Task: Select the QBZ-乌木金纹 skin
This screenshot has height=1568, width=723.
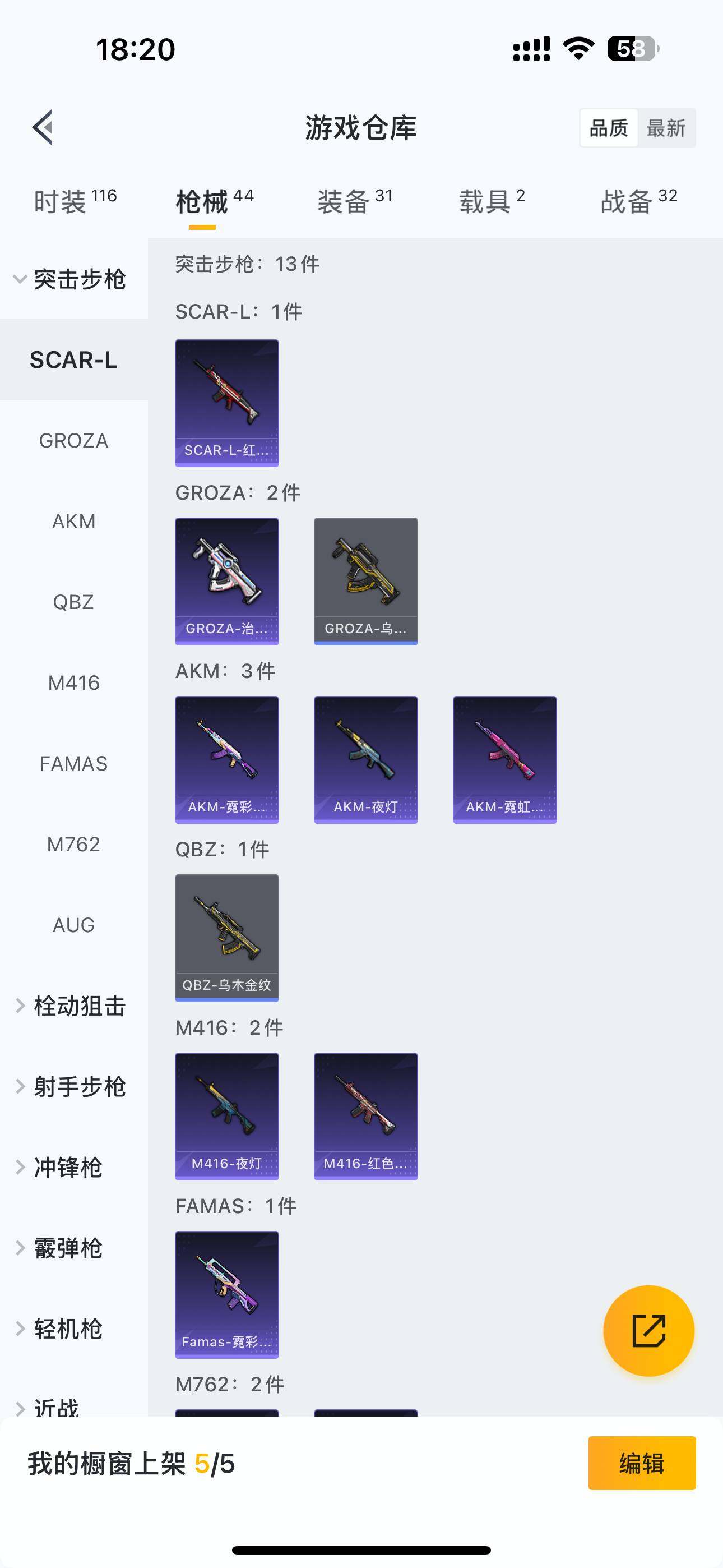Action: coord(226,938)
